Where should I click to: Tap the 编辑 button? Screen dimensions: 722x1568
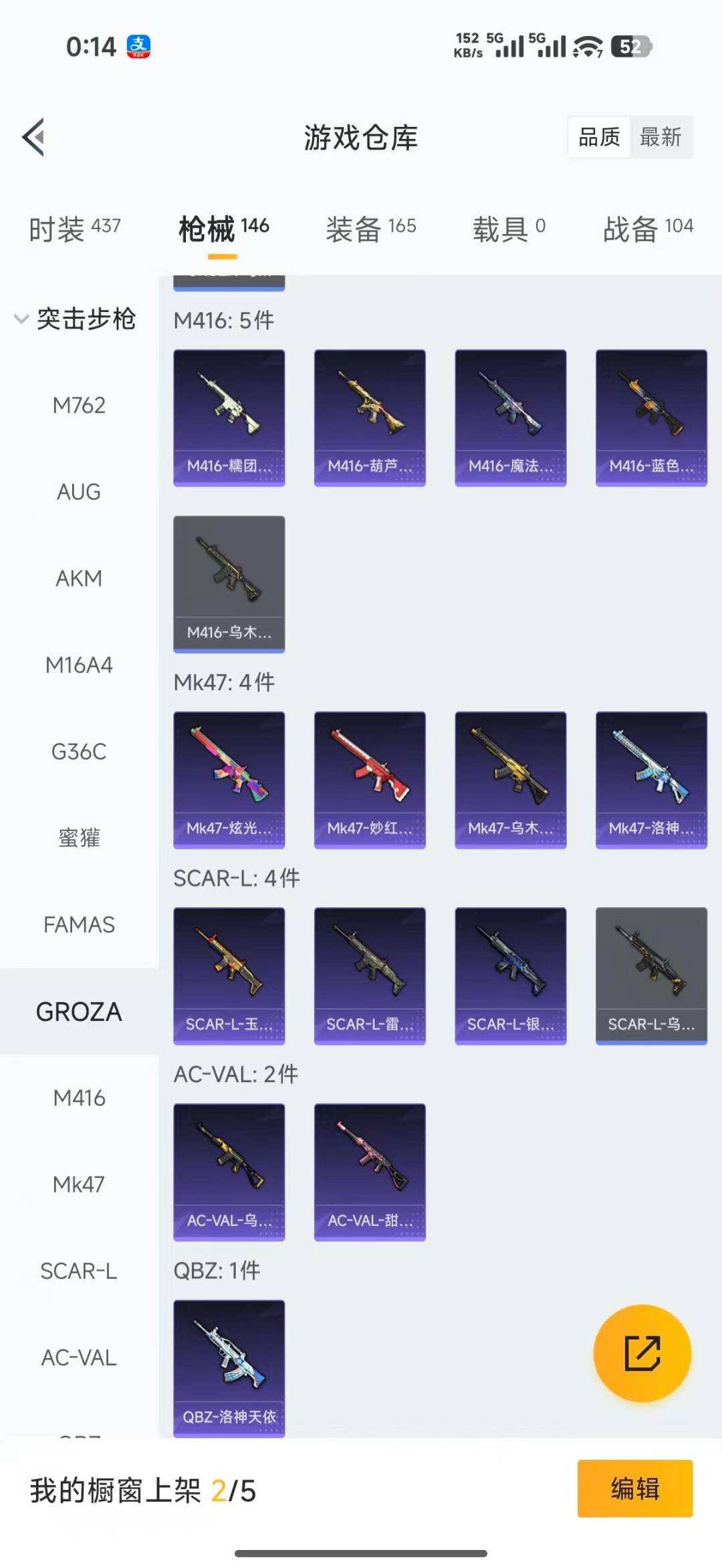coord(634,1489)
